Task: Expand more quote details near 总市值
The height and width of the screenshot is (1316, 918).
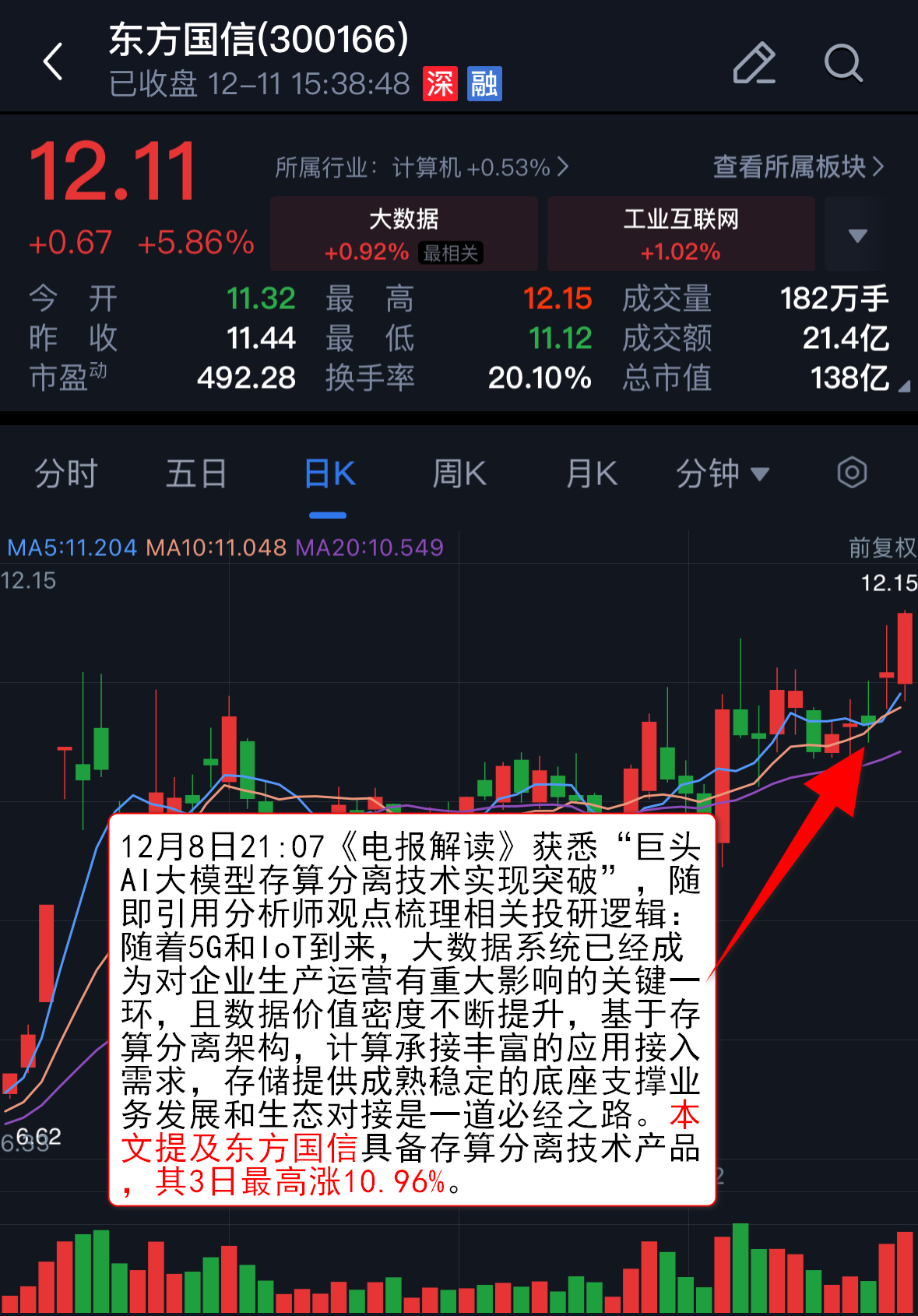Action: (902, 385)
